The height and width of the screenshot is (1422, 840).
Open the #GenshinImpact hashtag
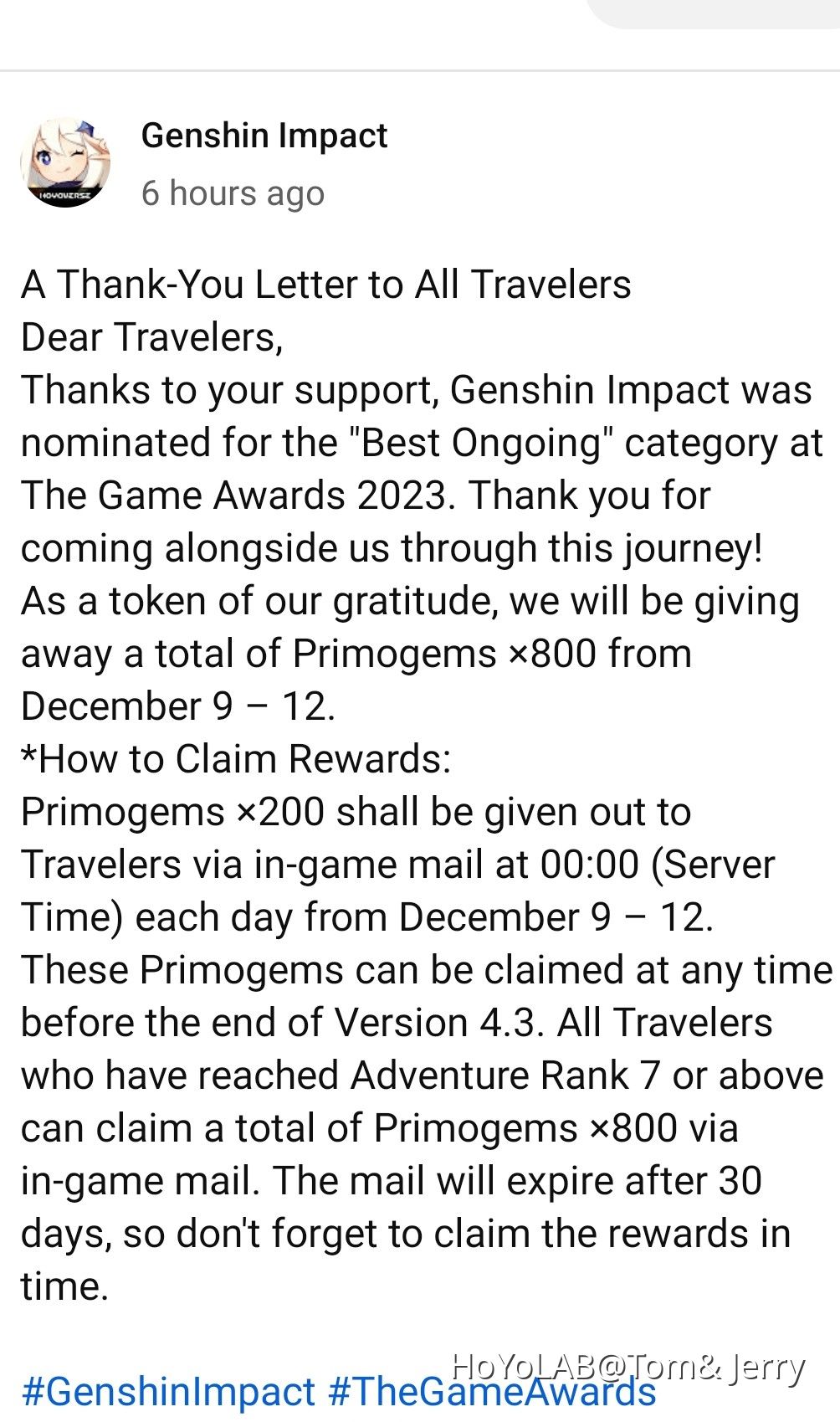168,1392
